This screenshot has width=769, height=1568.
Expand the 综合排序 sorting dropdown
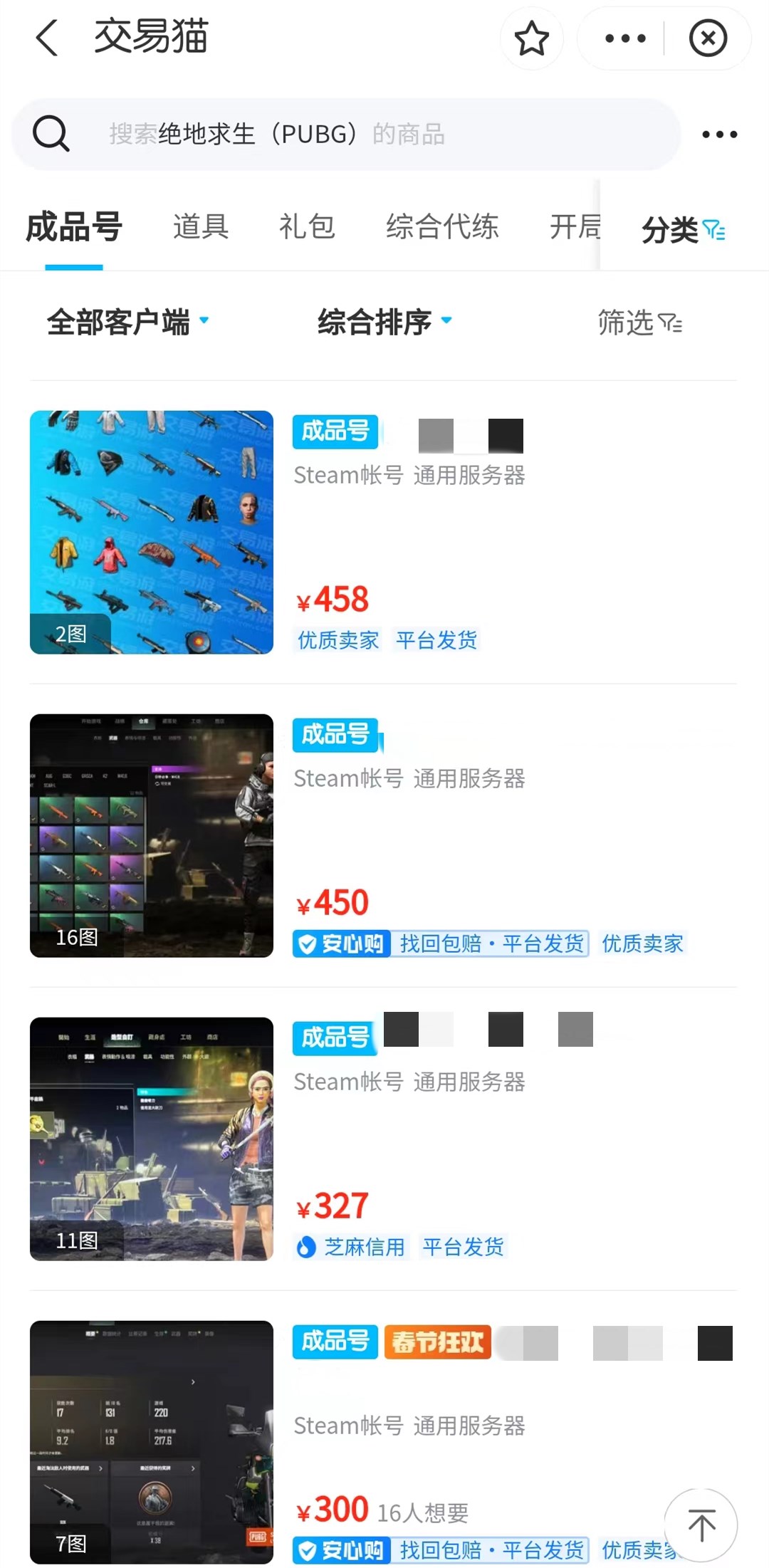click(x=384, y=322)
